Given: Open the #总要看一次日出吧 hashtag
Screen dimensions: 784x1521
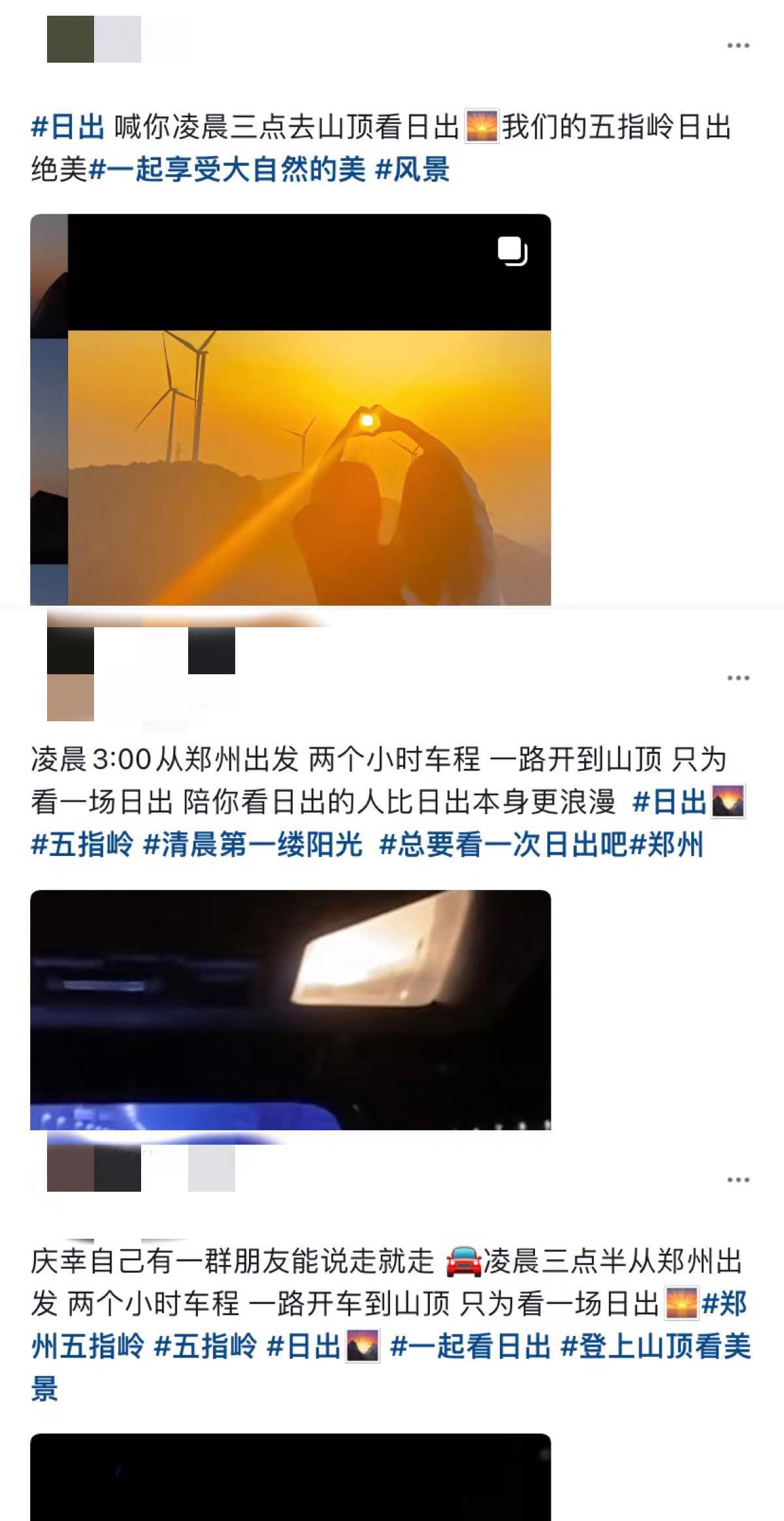Looking at the screenshot, I should click(x=503, y=845).
